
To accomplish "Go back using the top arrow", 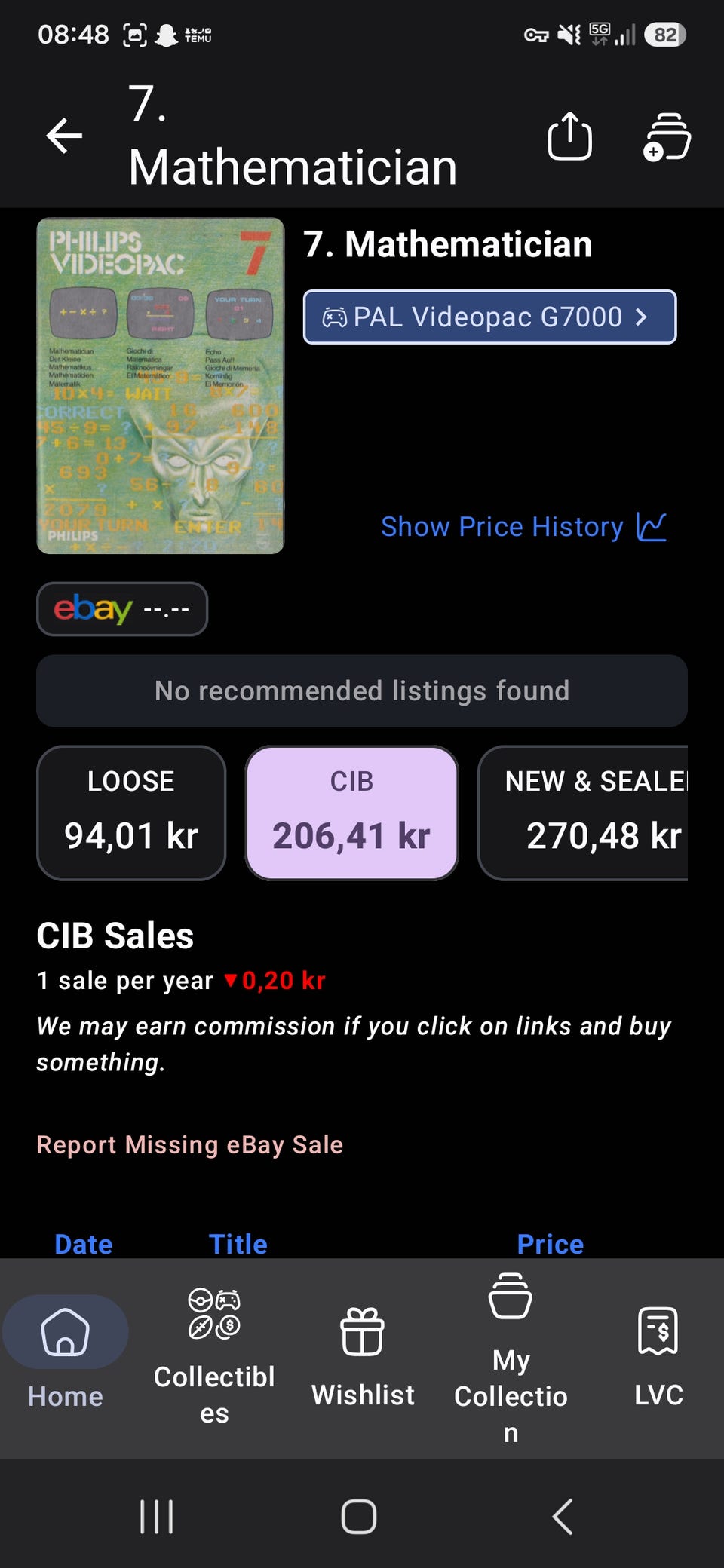I will [x=64, y=136].
